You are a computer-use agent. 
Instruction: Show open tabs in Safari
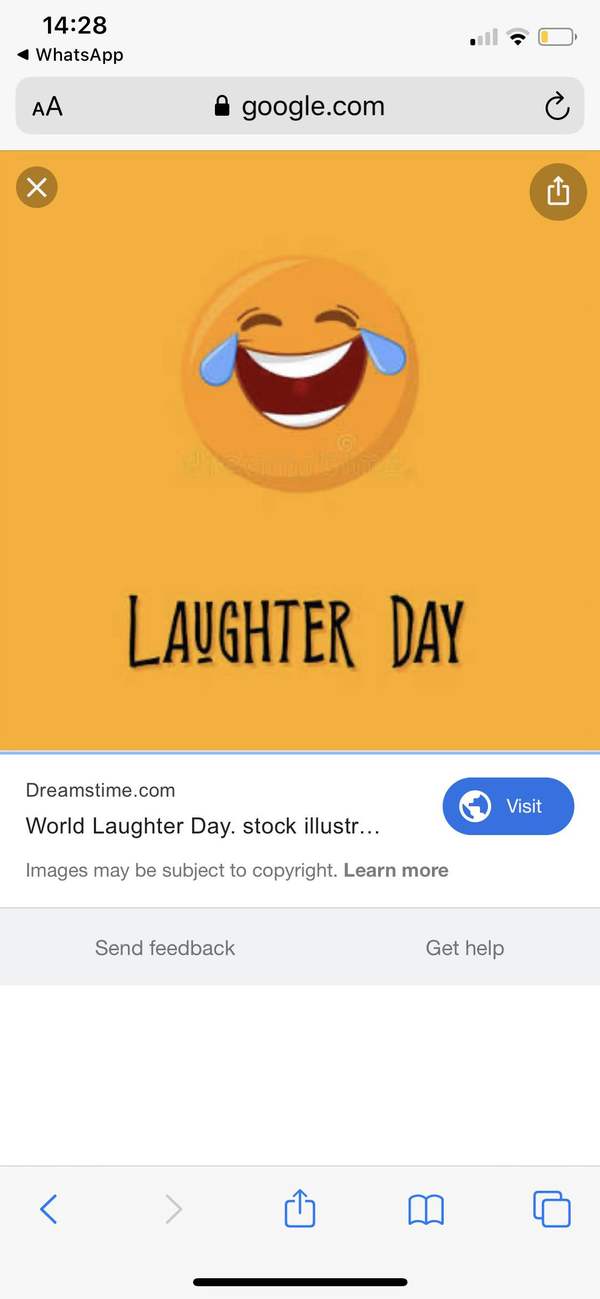click(551, 1209)
